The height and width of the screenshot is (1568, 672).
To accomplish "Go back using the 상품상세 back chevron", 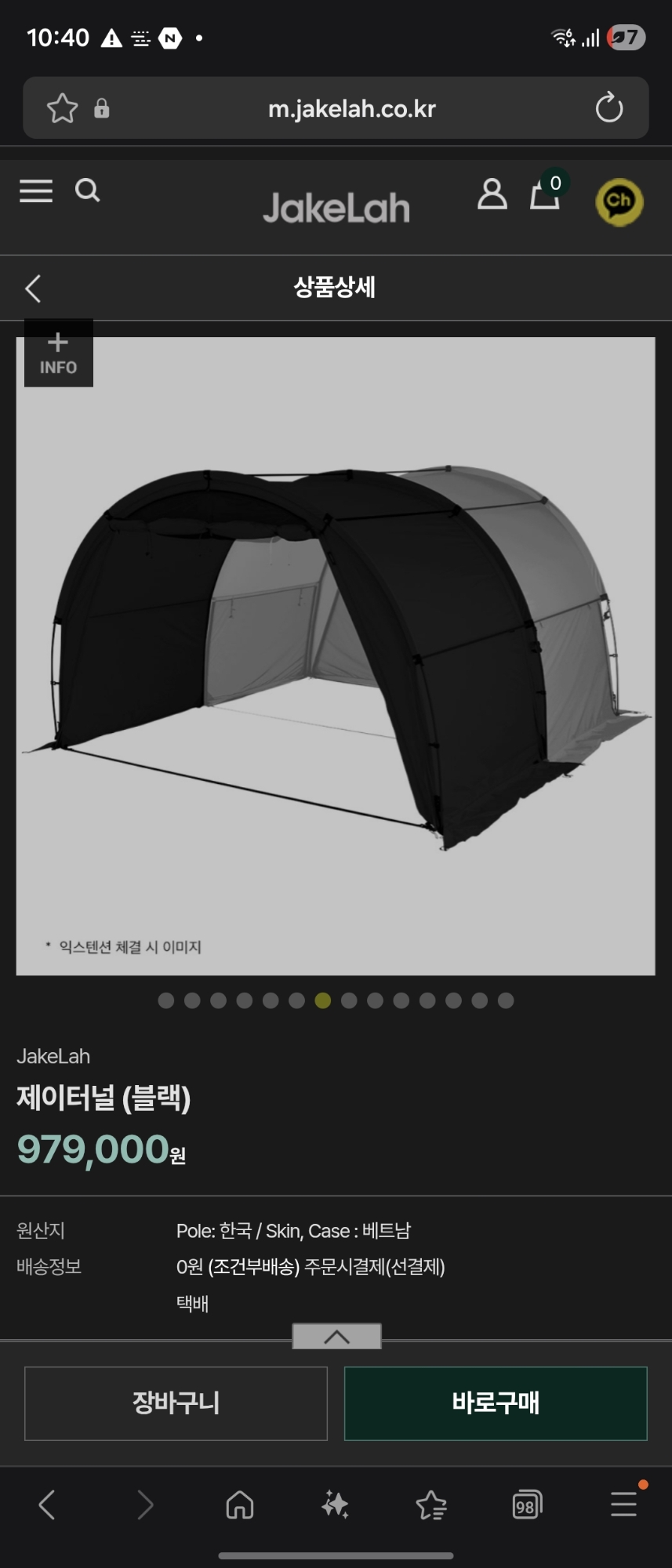I will (x=31, y=288).
